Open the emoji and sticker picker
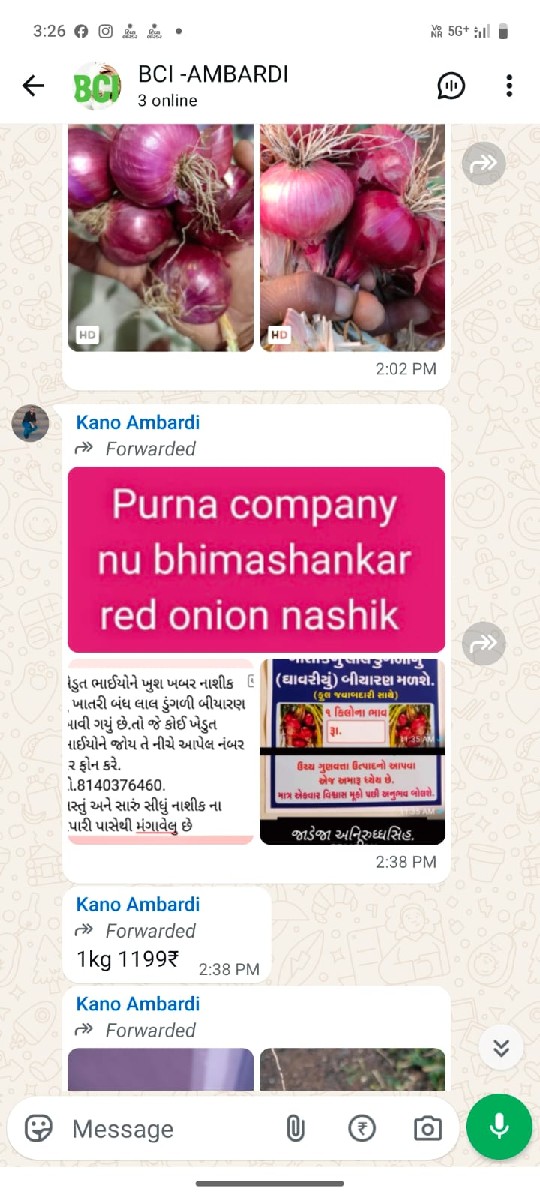Screen dimensions: 540x1200 coord(39,1129)
